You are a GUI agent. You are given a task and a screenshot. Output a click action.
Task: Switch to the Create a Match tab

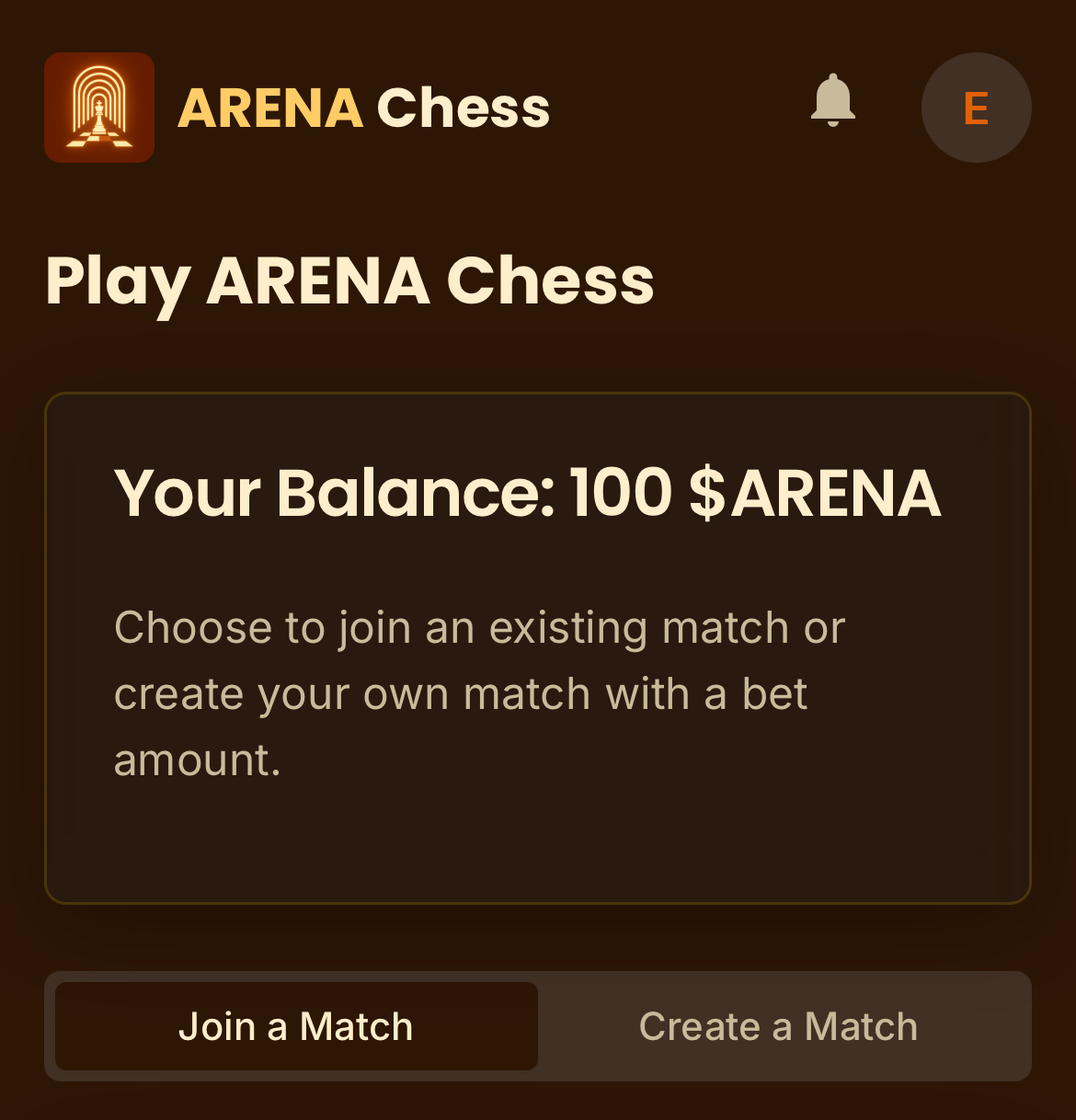(778, 1026)
